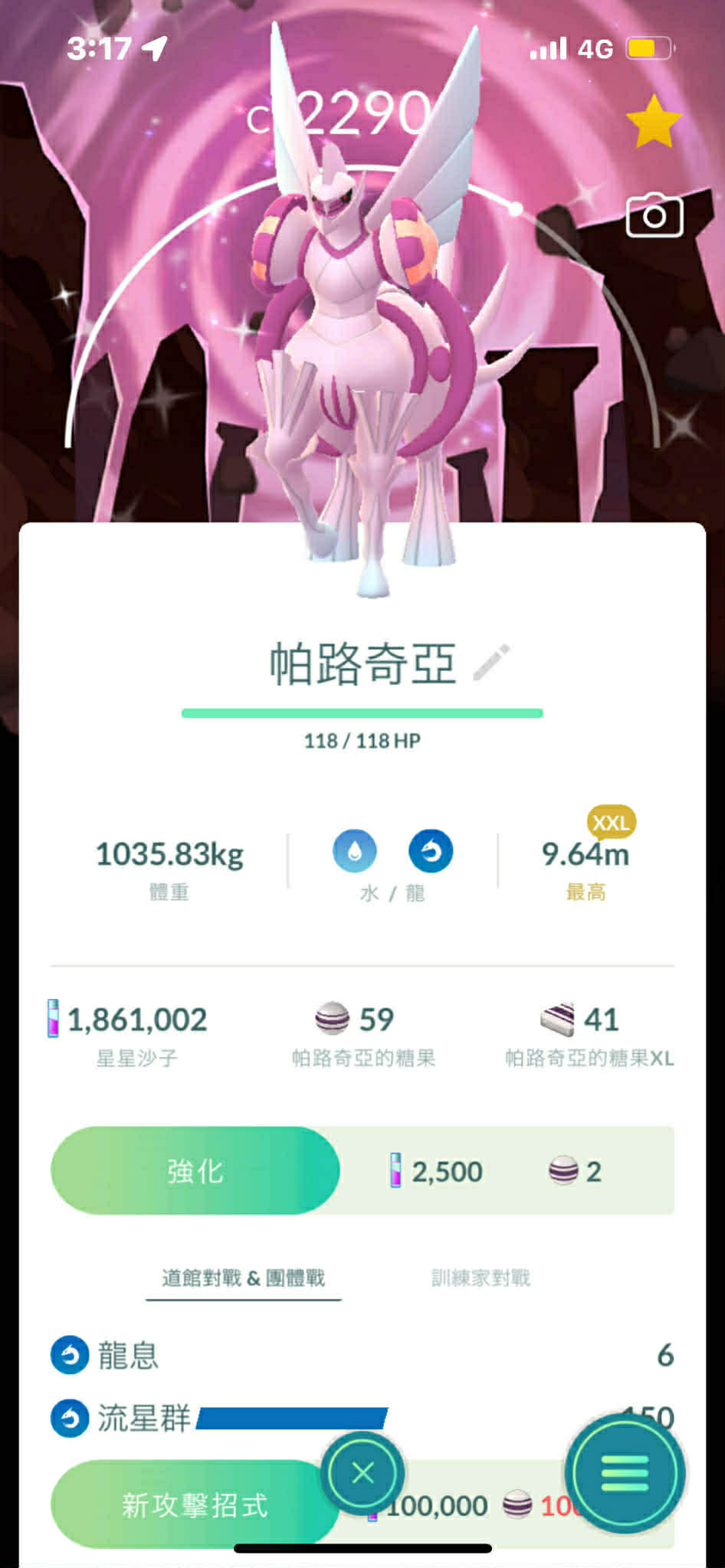Switch to 訓練家對戰 moves tab
This screenshot has height=1568, width=725.
point(481,1278)
